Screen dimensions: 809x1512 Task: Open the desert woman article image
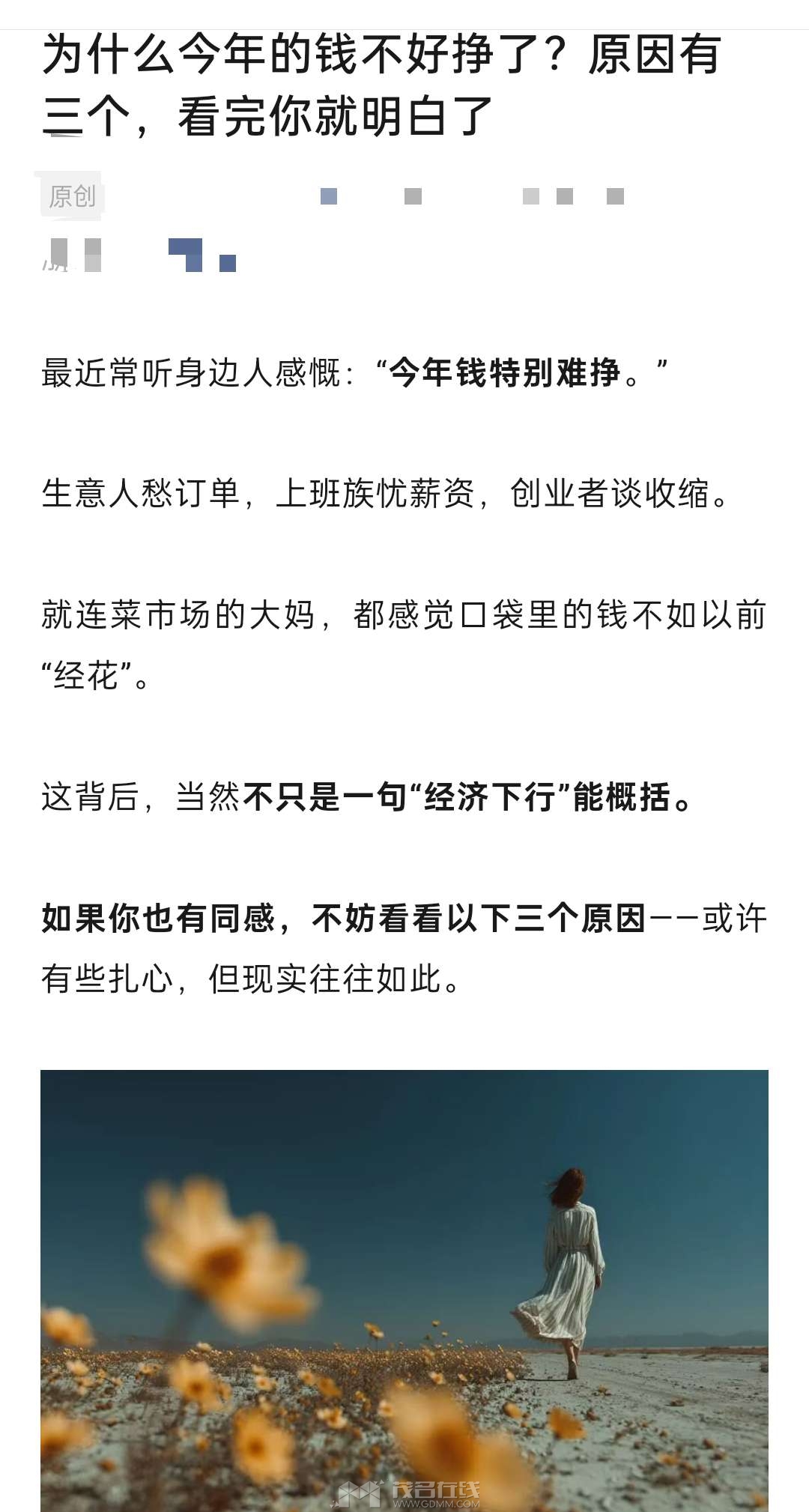[x=404, y=1289]
